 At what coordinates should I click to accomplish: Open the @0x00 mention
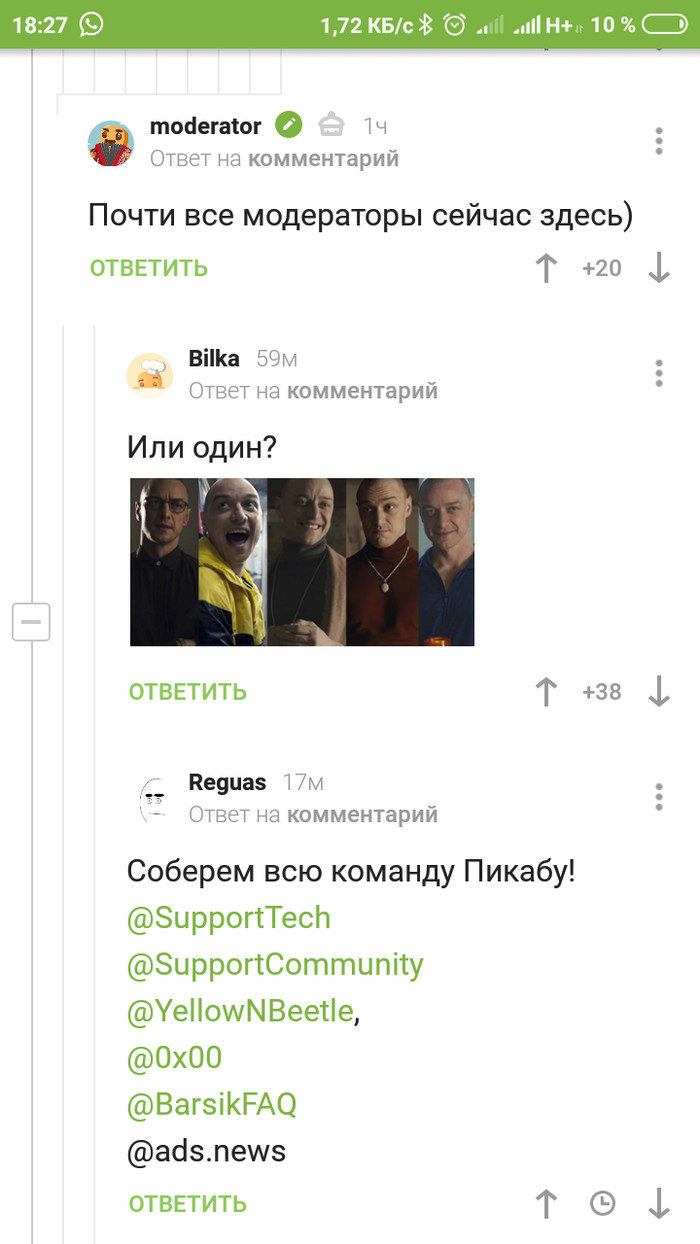[x=174, y=1058]
